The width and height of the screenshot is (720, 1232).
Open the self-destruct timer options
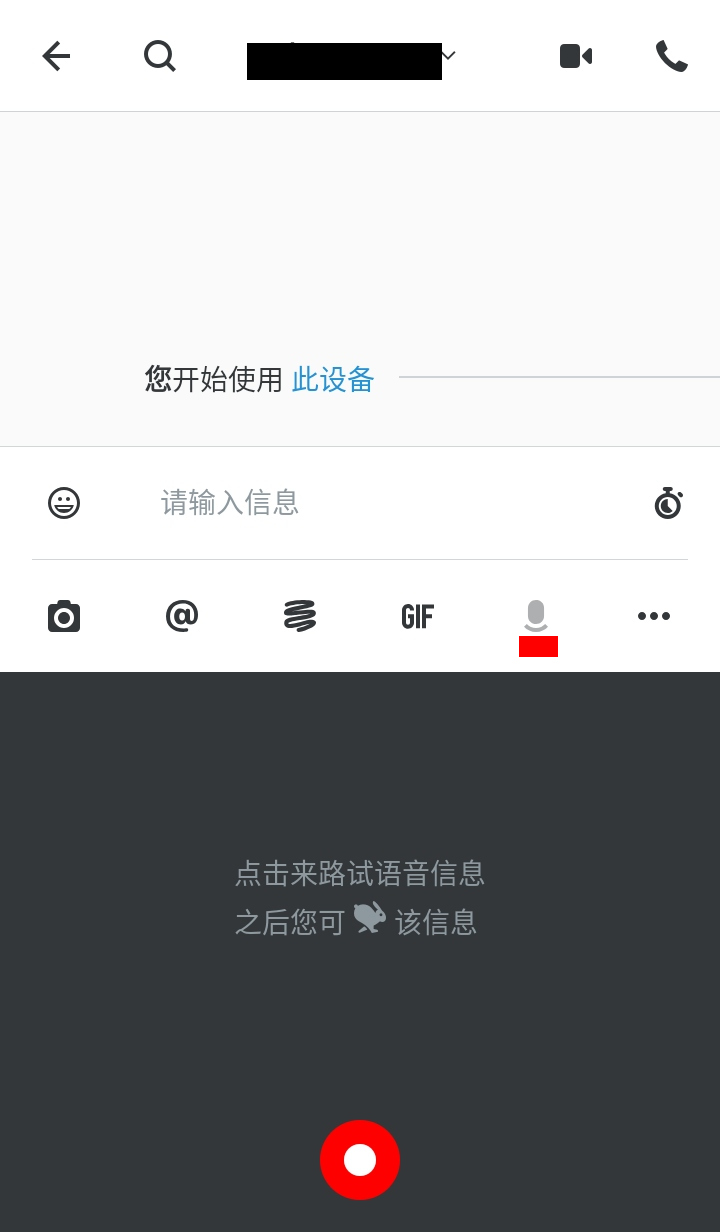(668, 502)
